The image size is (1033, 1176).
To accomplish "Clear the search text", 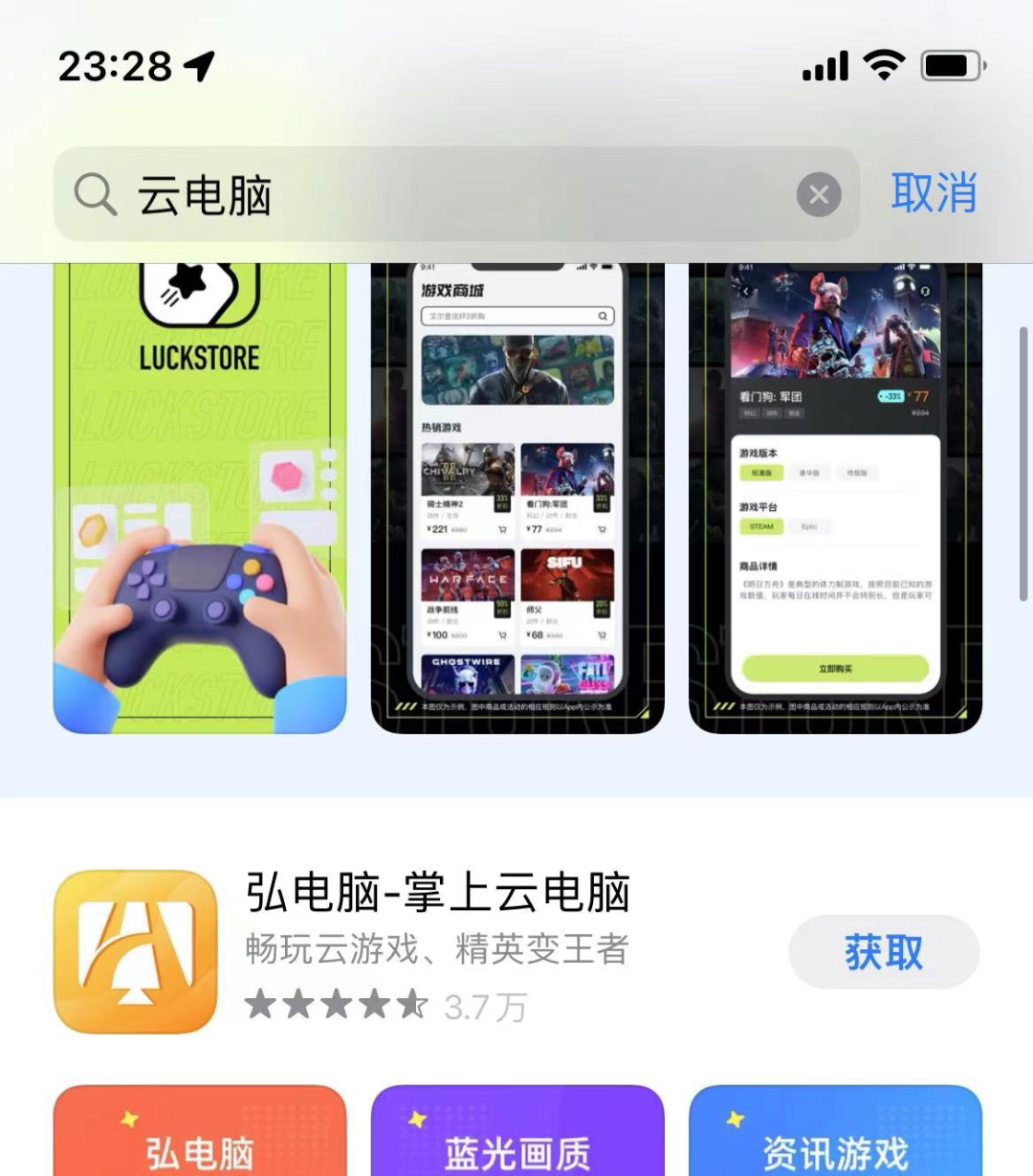I will click(819, 195).
